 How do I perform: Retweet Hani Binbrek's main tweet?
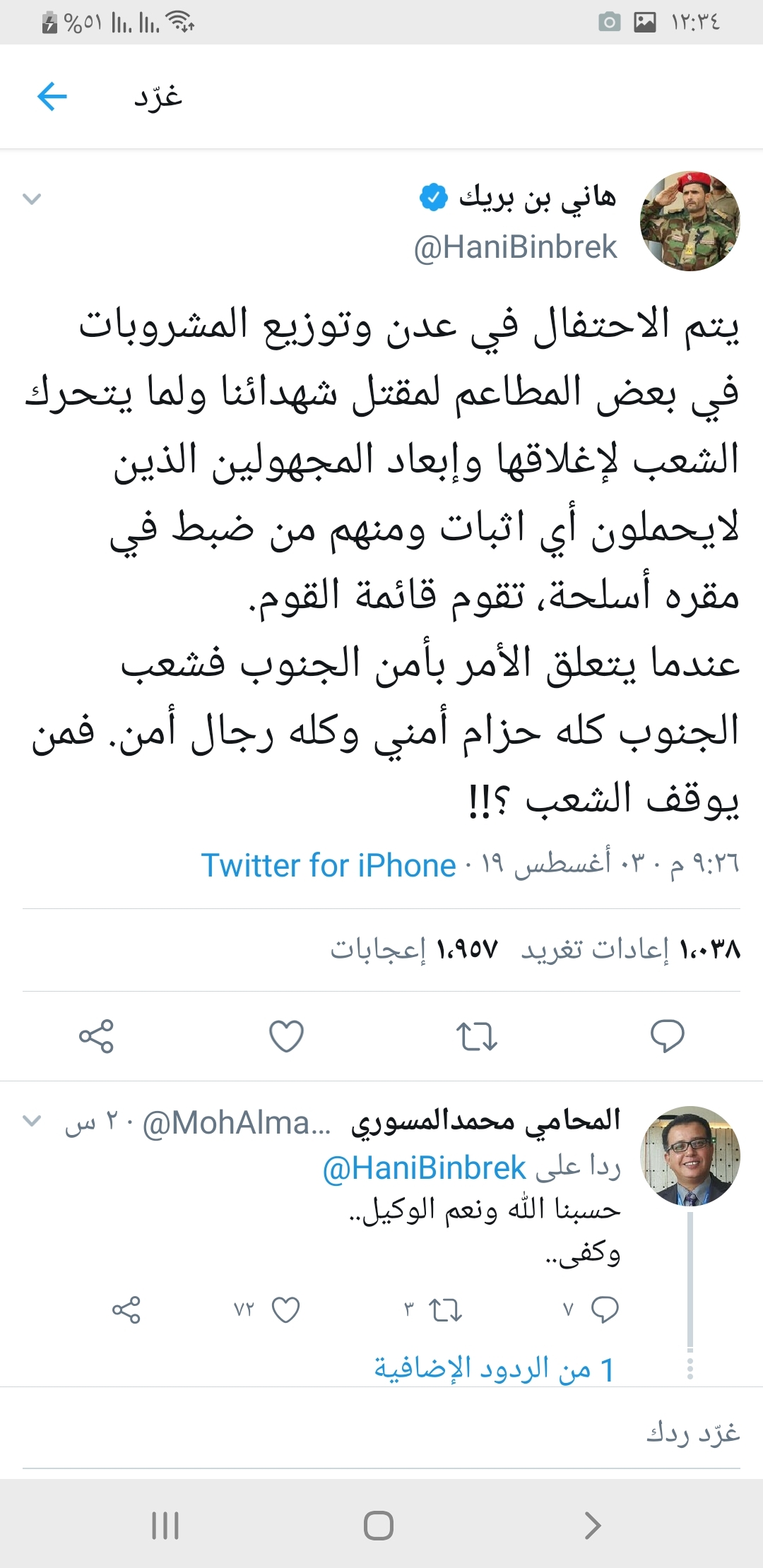pyautogui.click(x=477, y=1036)
